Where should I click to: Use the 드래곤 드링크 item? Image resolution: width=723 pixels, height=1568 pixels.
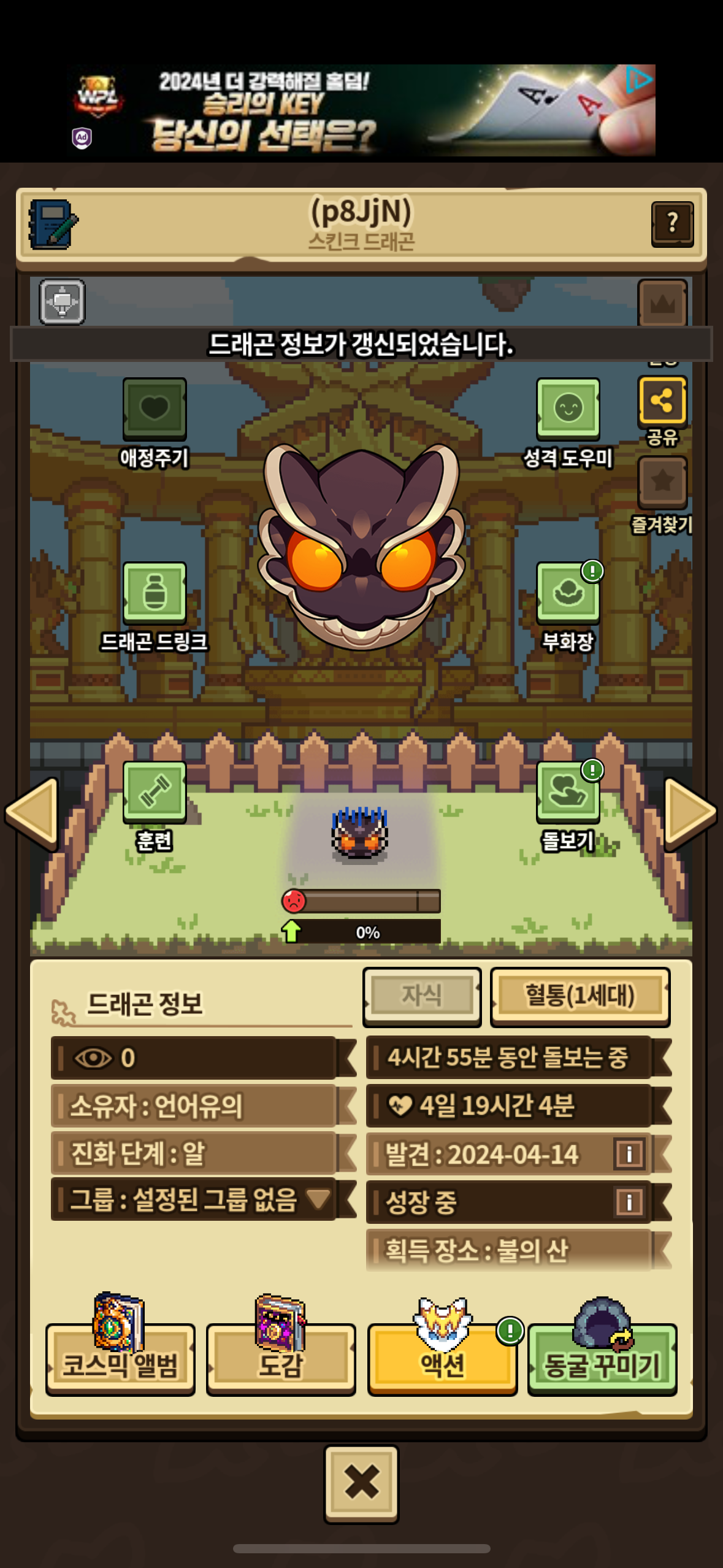tap(155, 593)
